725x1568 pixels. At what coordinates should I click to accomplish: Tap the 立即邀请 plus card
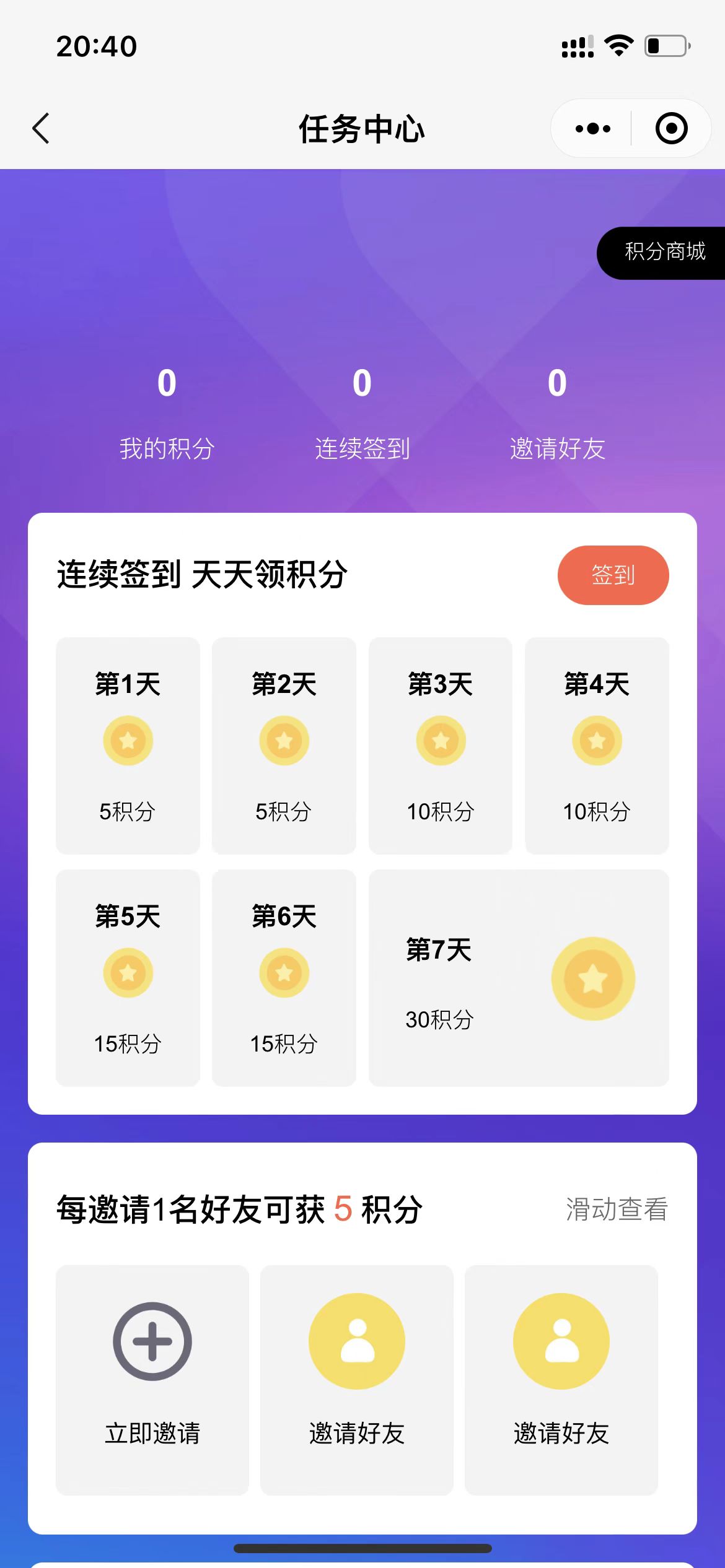[x=152, y=1380]
